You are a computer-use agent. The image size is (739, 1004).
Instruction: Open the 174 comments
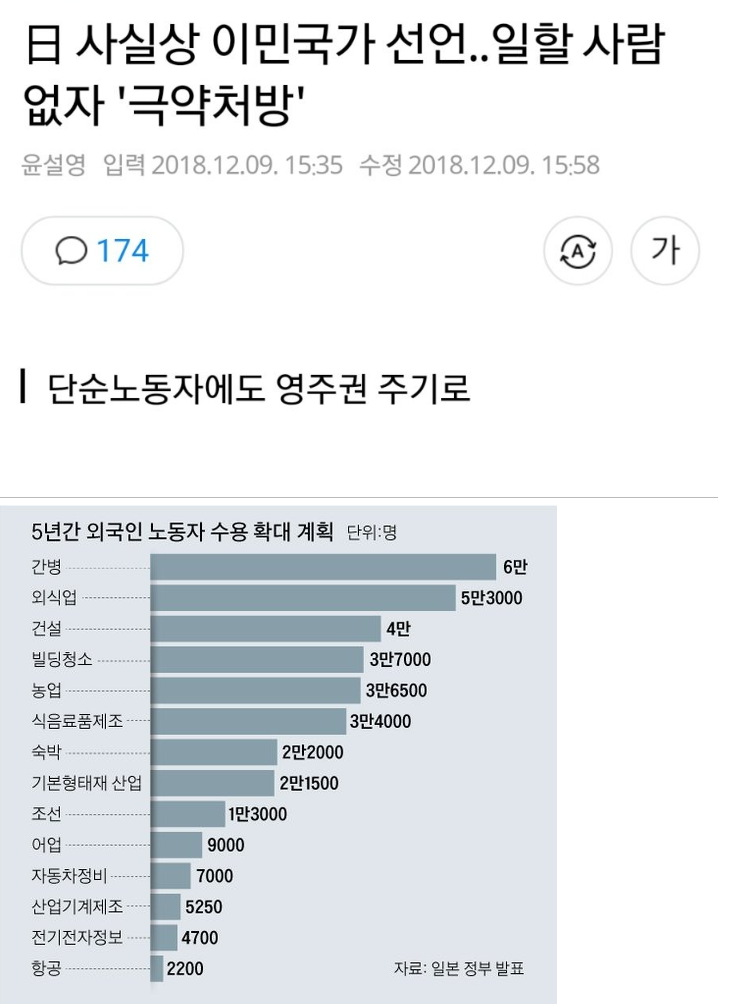click(x=102, y=250)
